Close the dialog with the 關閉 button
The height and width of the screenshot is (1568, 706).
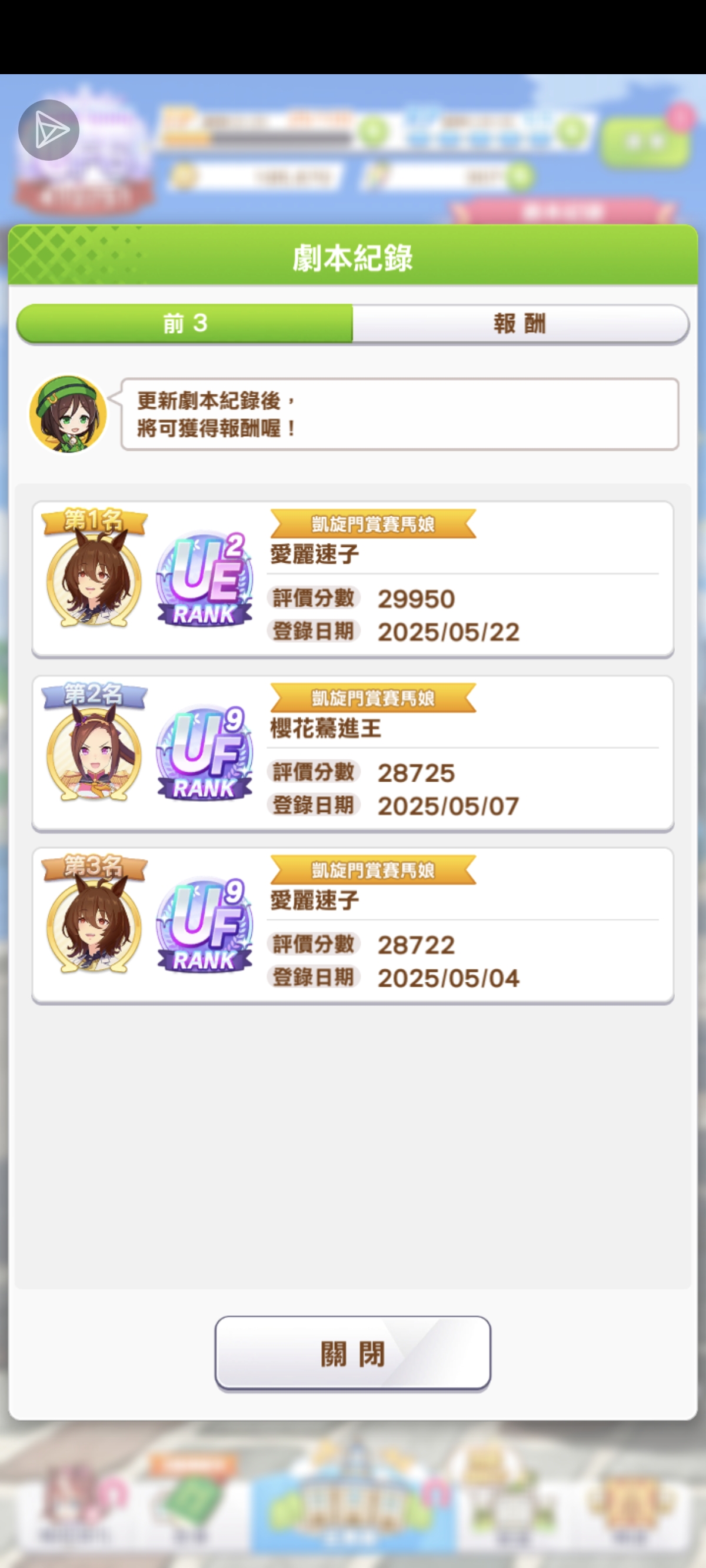point(352,1354)
